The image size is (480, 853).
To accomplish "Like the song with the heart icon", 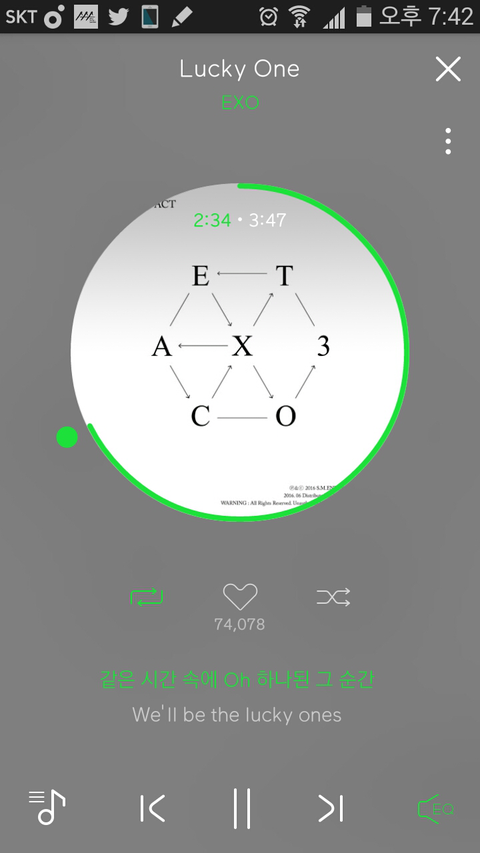I will click(x=240, y=596).
